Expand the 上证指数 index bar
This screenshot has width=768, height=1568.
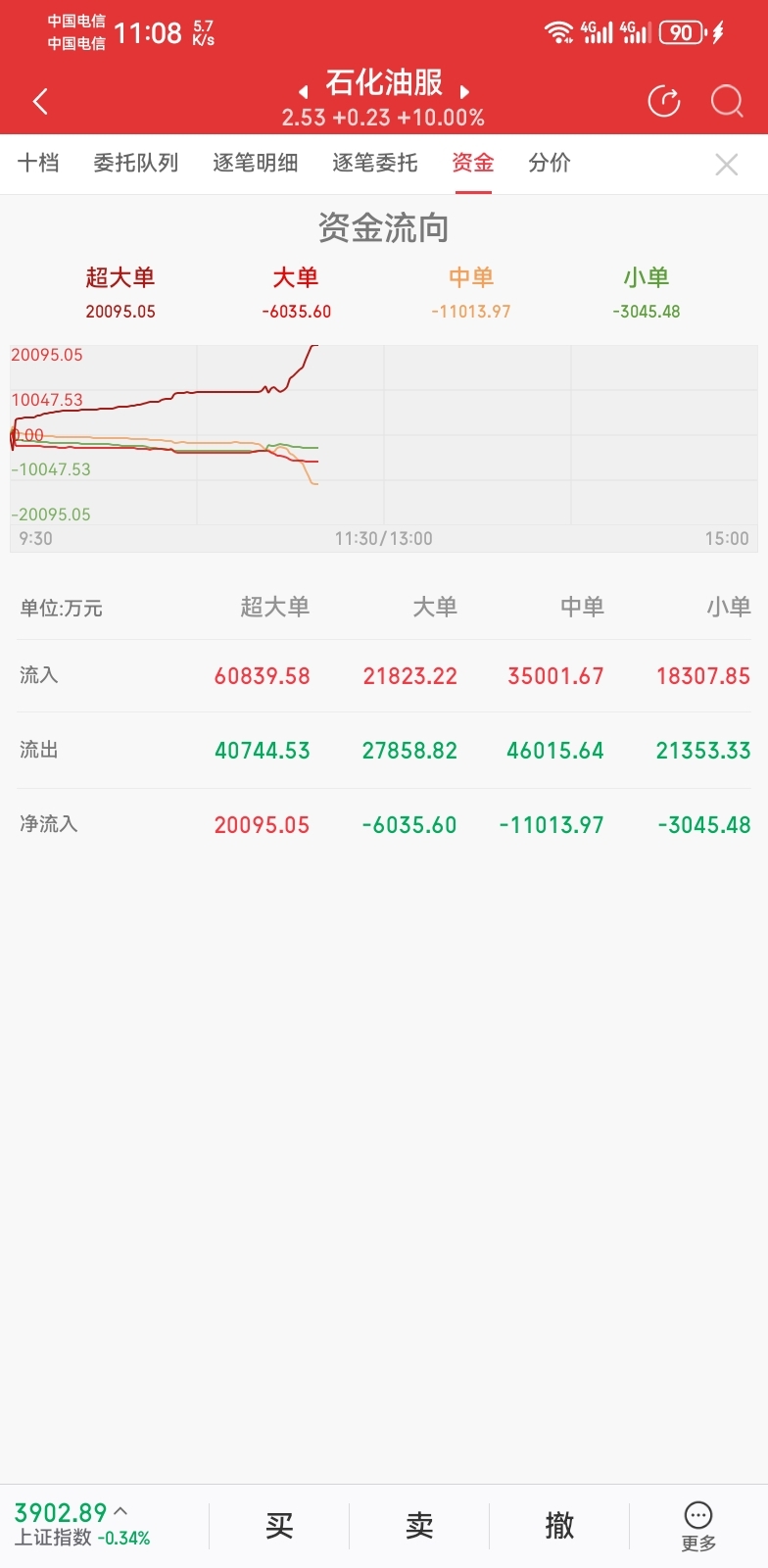(82, 1525)
